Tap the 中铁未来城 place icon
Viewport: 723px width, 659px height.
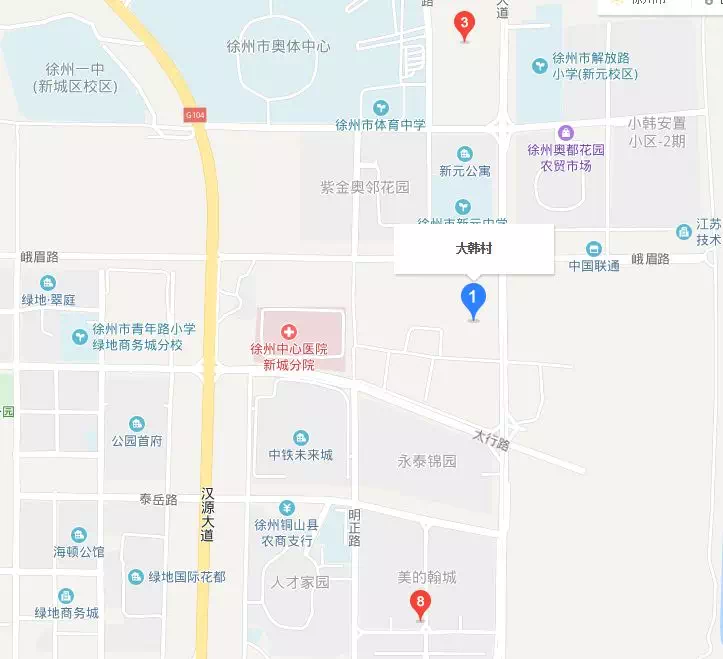300,437
